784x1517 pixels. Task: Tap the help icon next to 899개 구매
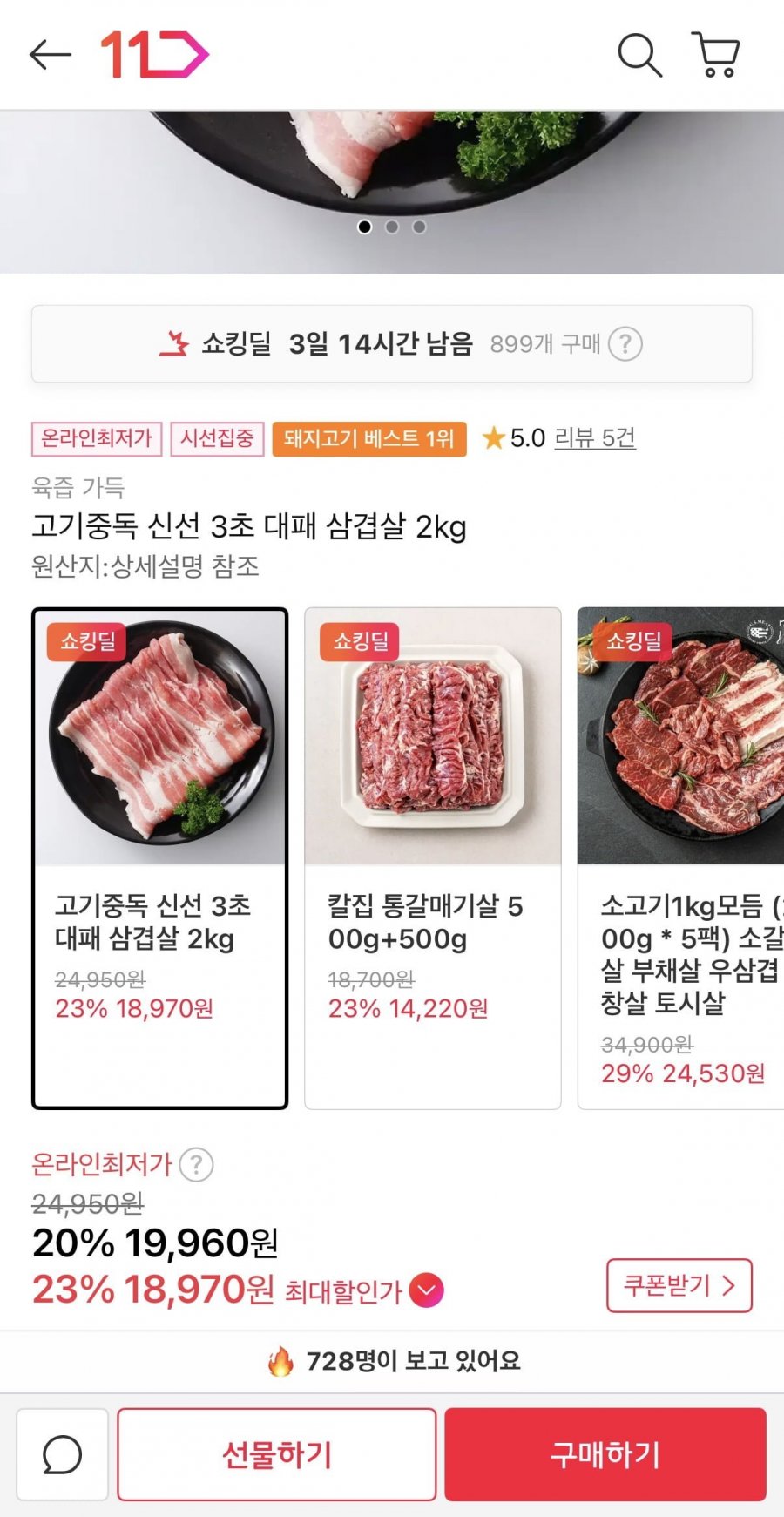627,342
